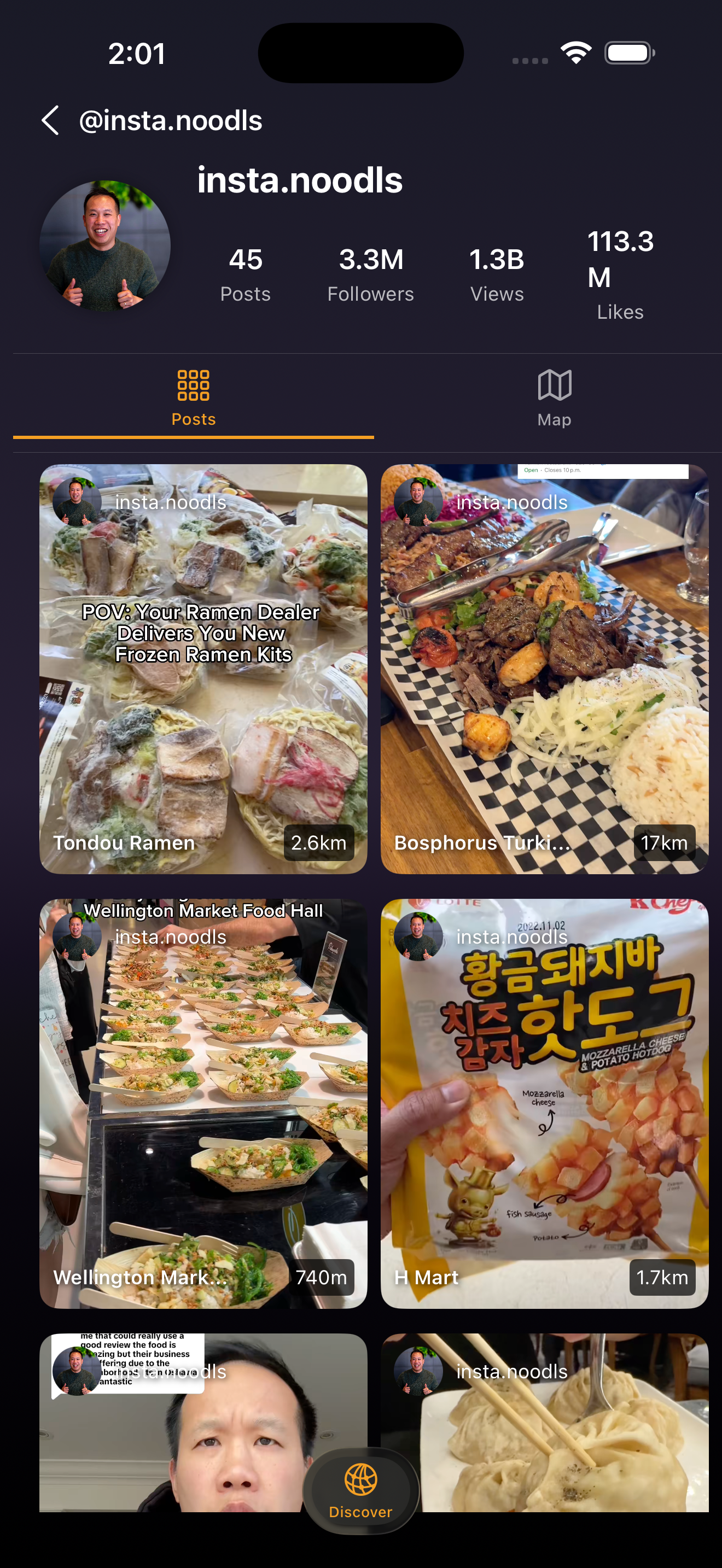Switch to the Map tab
Image resolution: width=722 pixels, height=1568 pixels.
coord(554,397)
